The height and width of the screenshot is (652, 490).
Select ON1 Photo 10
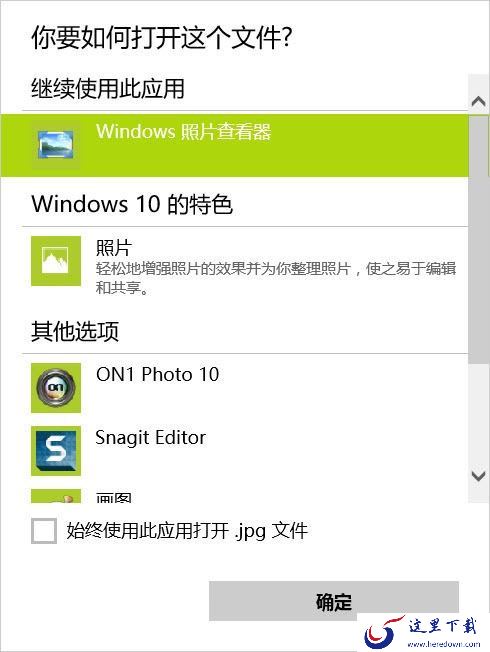[x=245, y=388]
